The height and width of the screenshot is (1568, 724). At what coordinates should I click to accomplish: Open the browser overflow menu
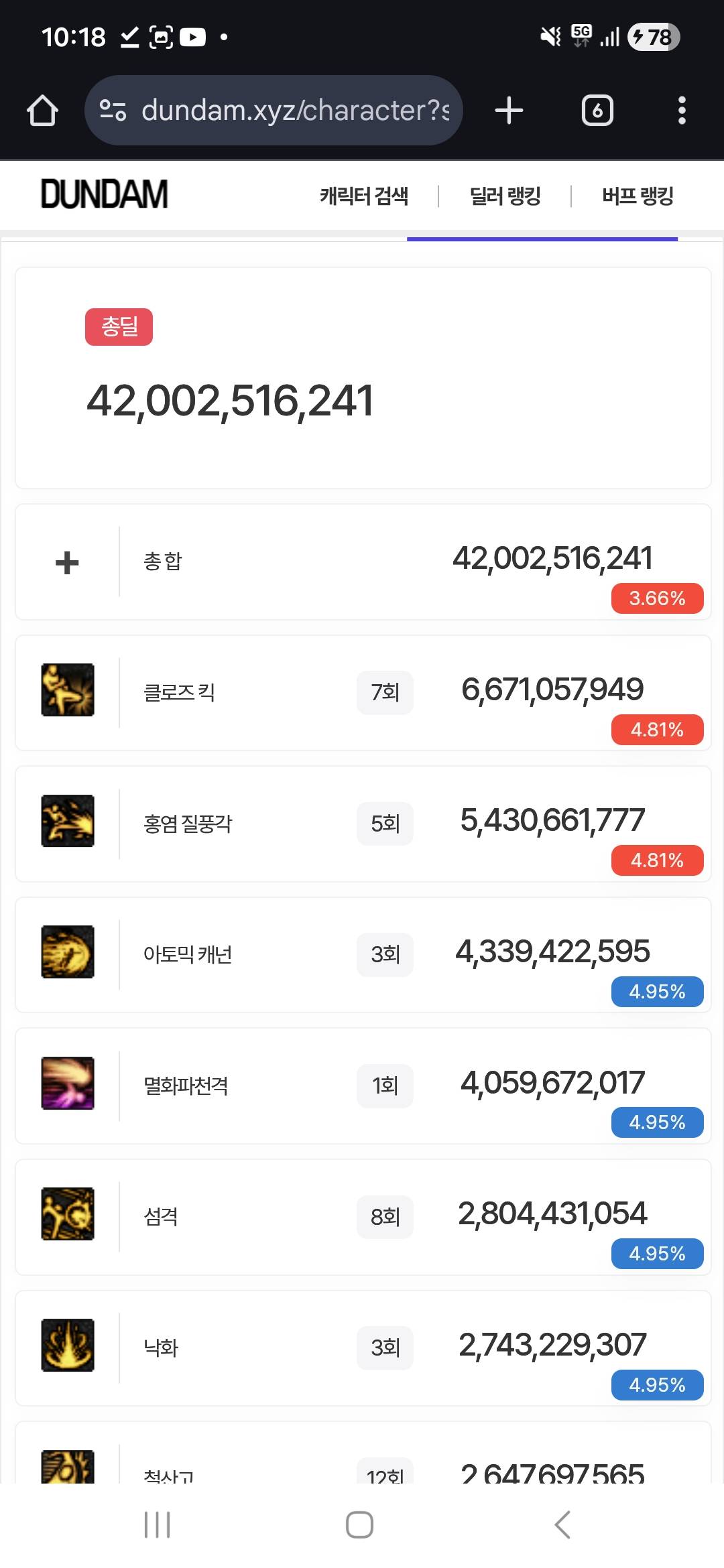(x=682, y=111)
